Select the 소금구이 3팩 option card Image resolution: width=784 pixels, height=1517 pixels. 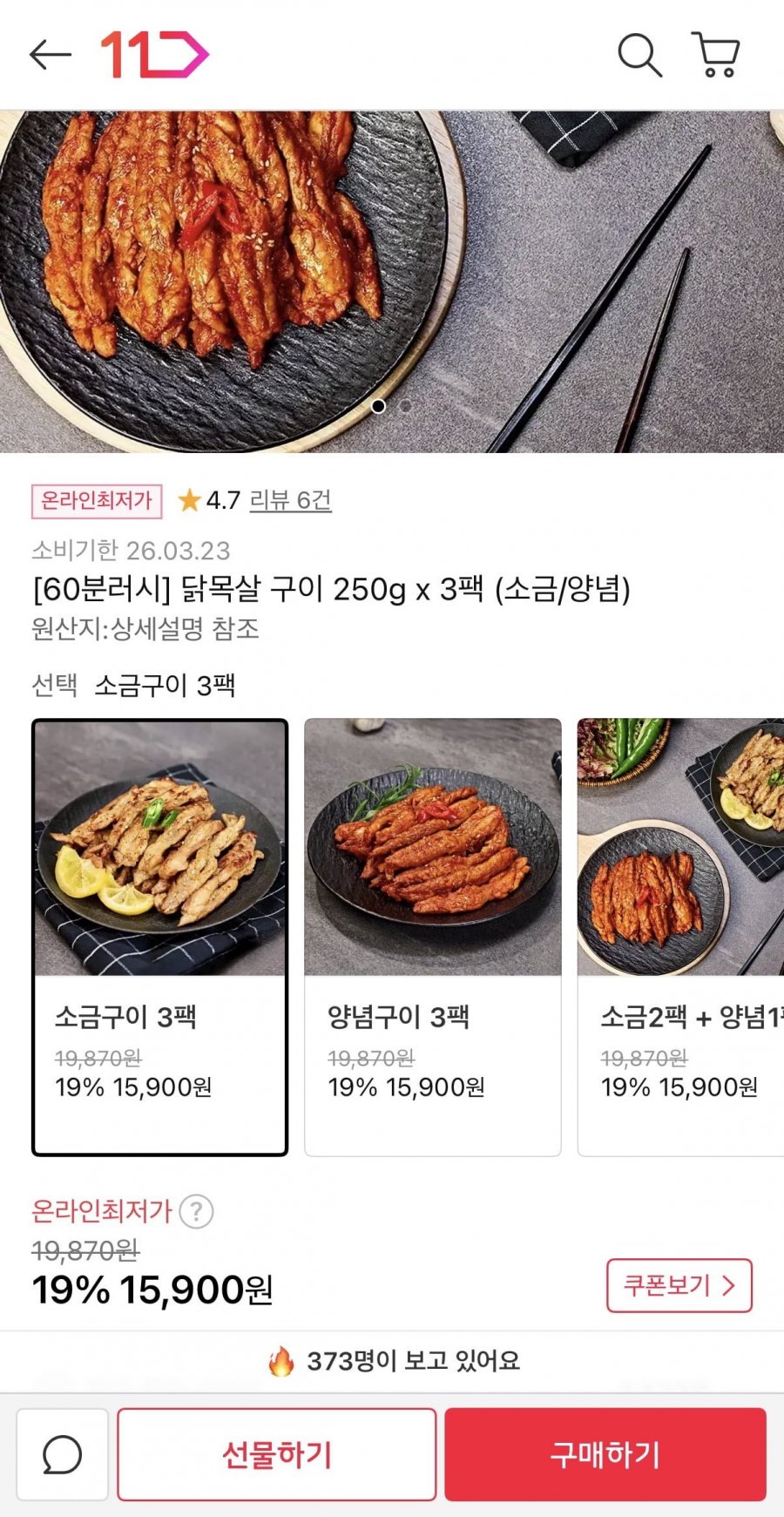[x=160, y=937]
